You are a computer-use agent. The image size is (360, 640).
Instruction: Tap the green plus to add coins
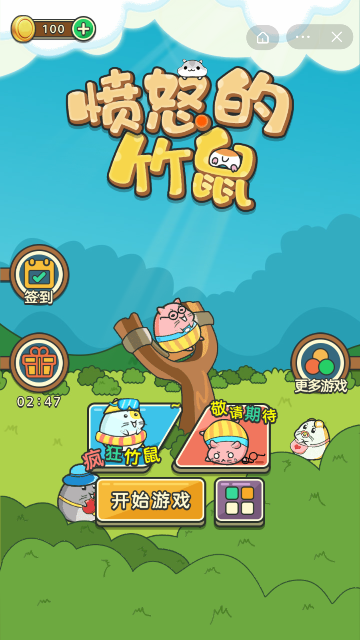[x=84, y=29]
